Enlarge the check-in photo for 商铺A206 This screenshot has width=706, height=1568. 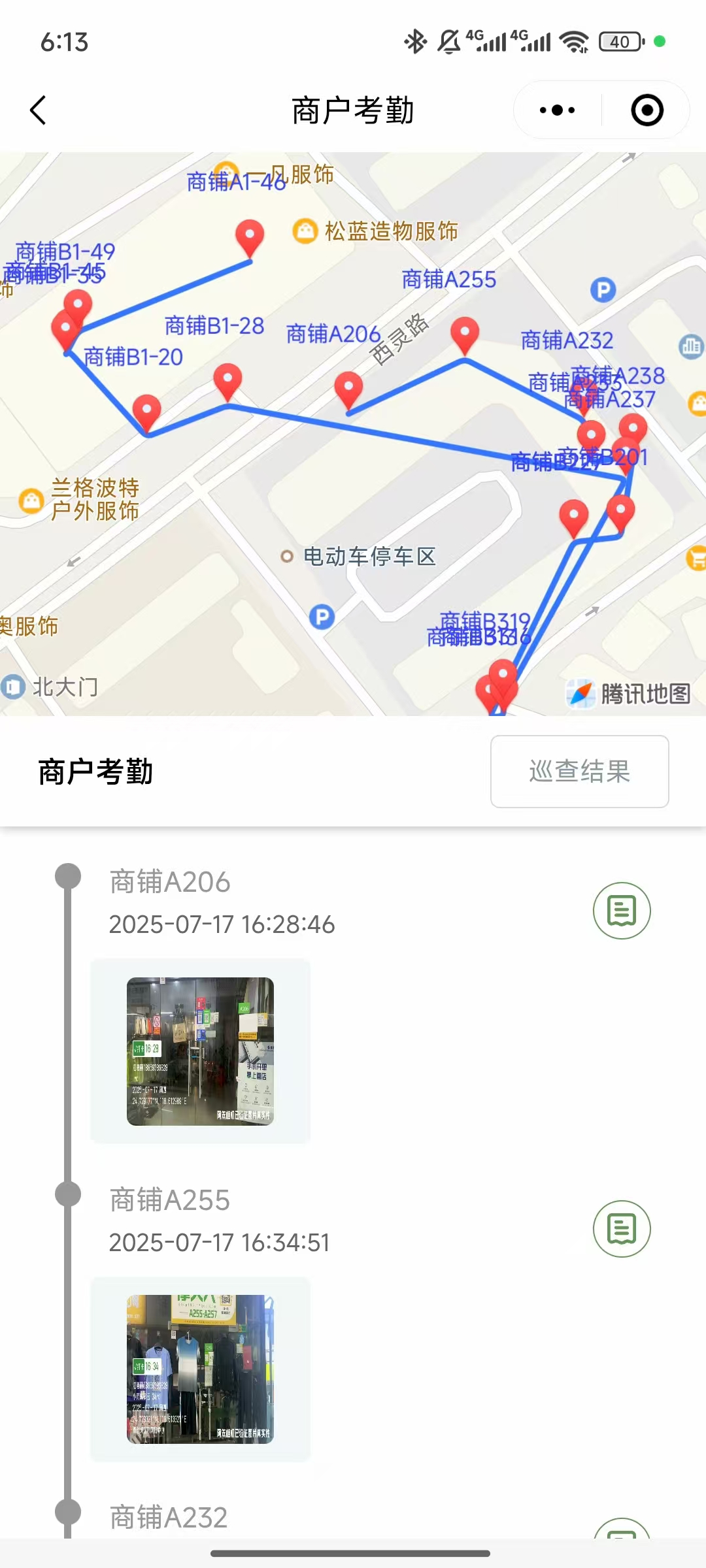point(200,1051)
